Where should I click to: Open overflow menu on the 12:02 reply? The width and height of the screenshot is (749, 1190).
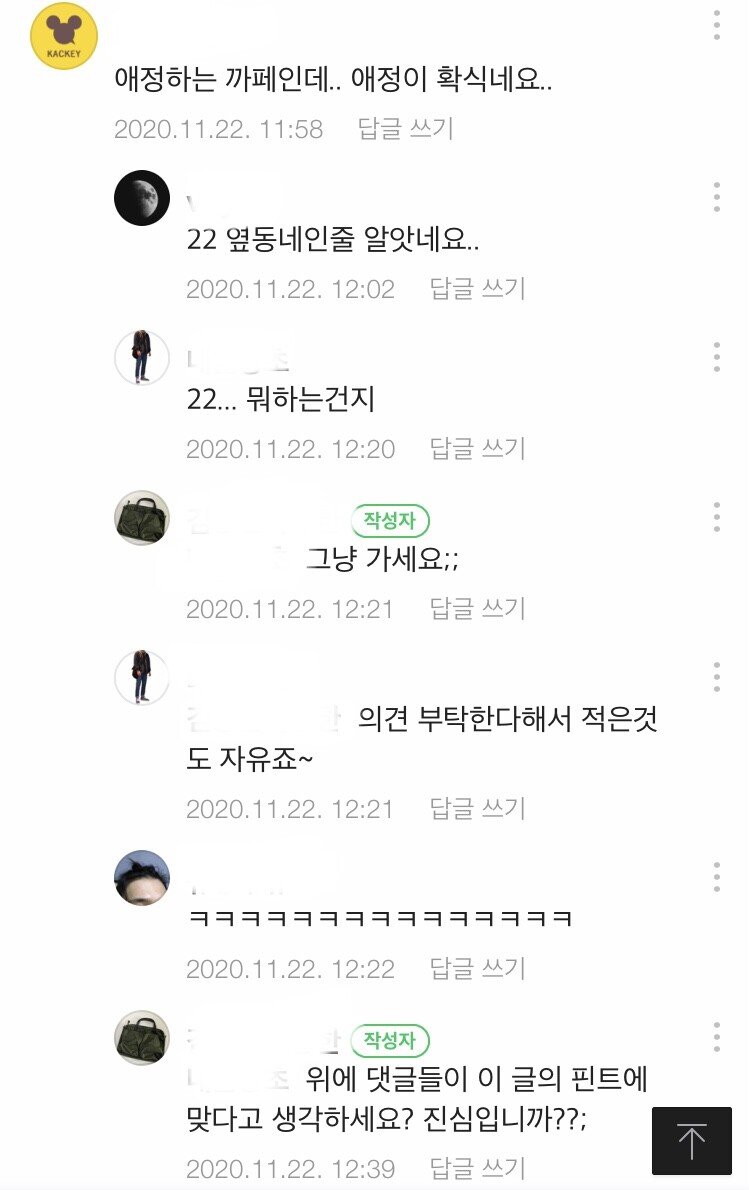pyautogui.click(x=717, y=197)
